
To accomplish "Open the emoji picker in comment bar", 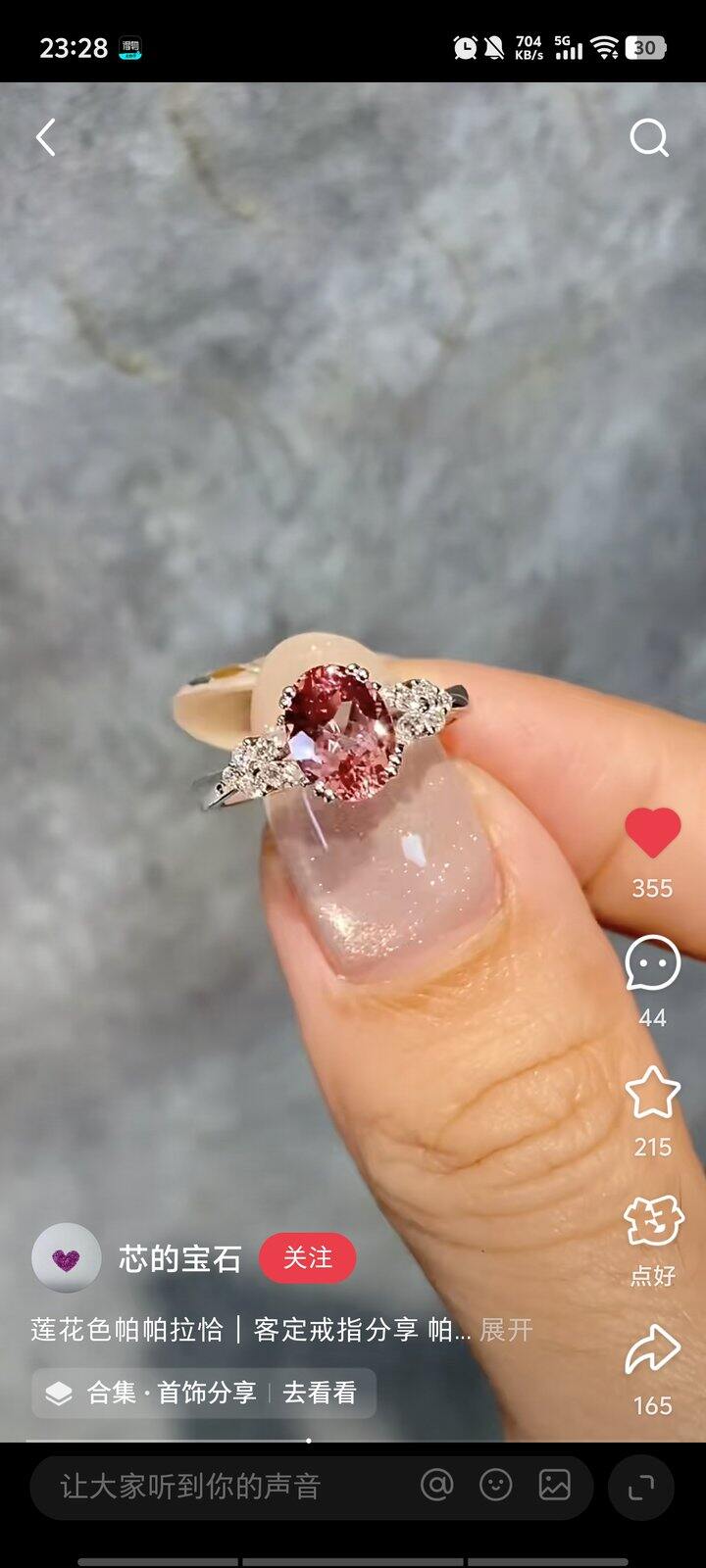I will (x=495, y=1486).
